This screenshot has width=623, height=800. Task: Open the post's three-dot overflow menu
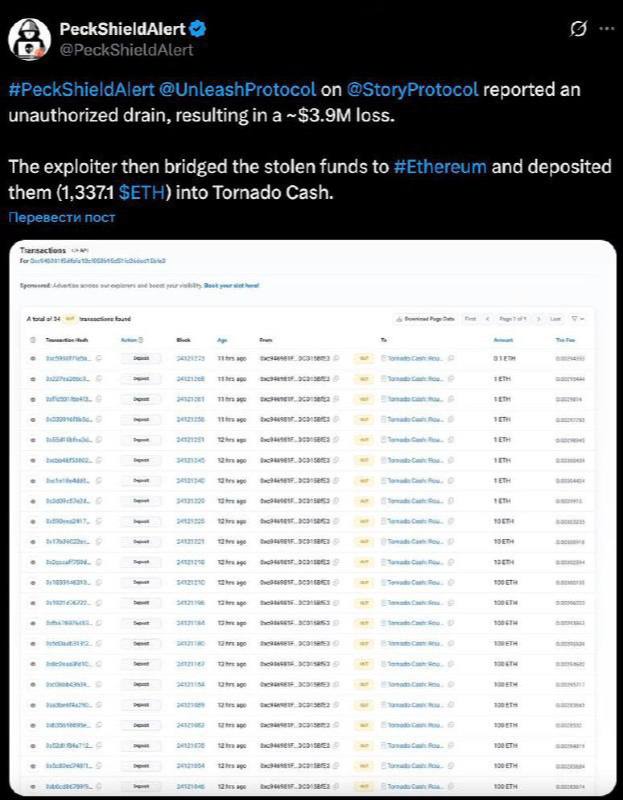point(606,29)
